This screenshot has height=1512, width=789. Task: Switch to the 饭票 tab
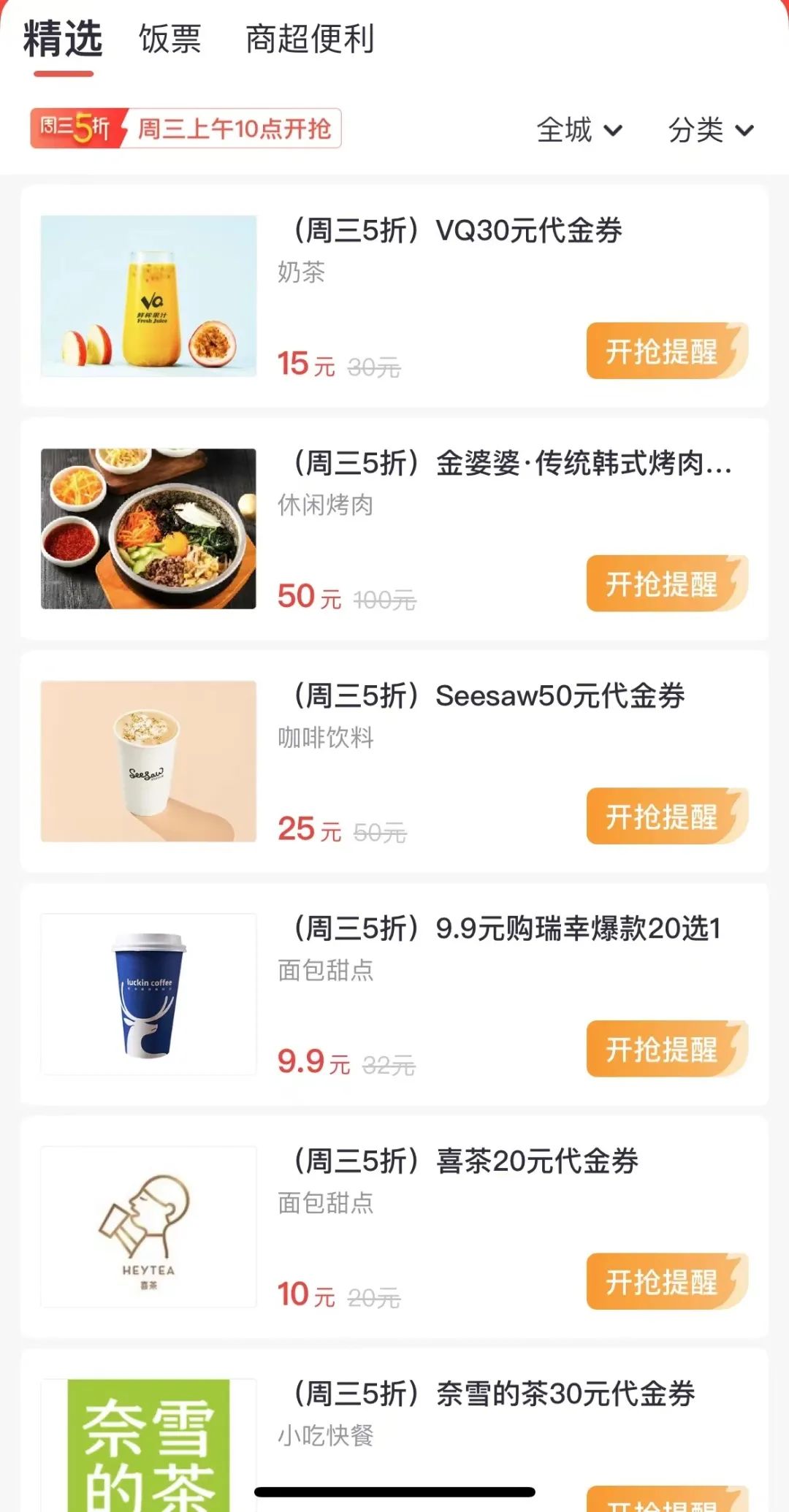click(169, 39)
